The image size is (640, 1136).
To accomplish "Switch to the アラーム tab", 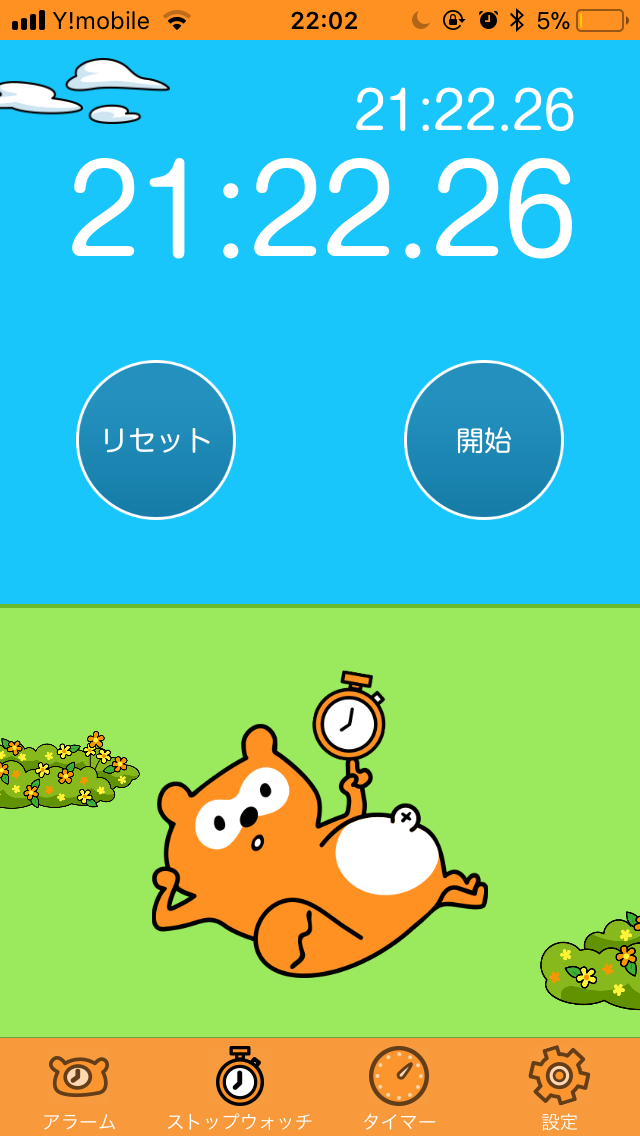I will pos(79,1087).
